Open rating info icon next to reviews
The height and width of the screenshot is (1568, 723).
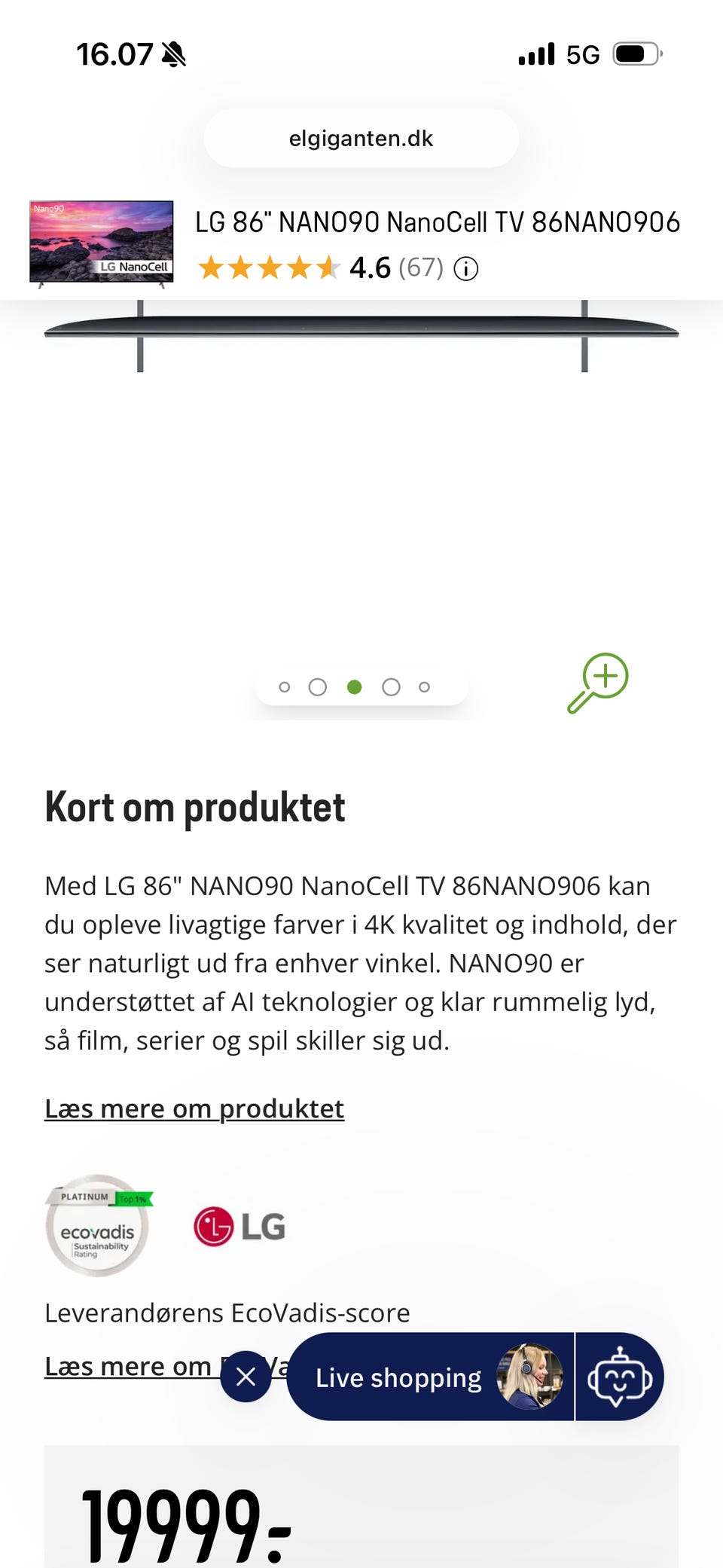tap(466, 269)
